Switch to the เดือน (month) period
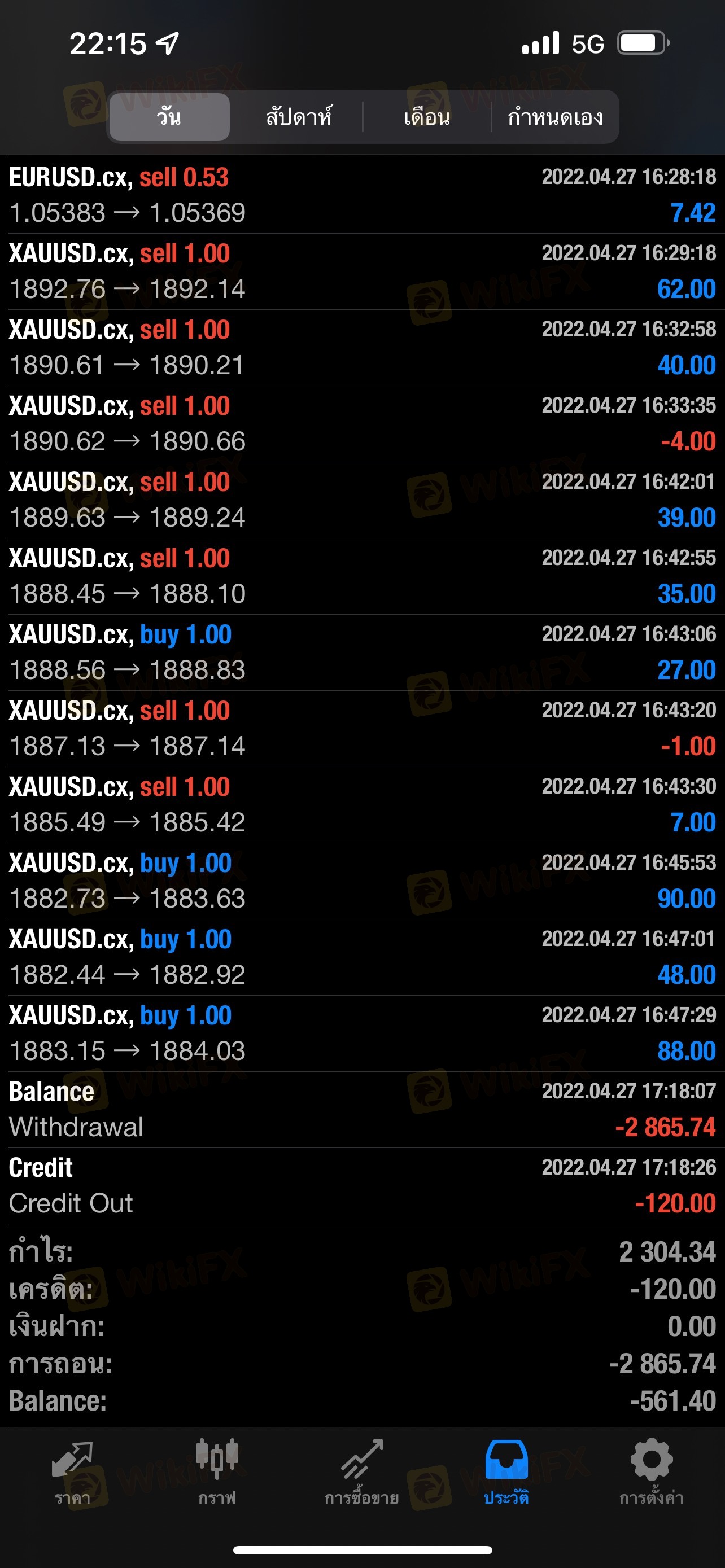The image size is (725, 1568). [x=427, y=117]
